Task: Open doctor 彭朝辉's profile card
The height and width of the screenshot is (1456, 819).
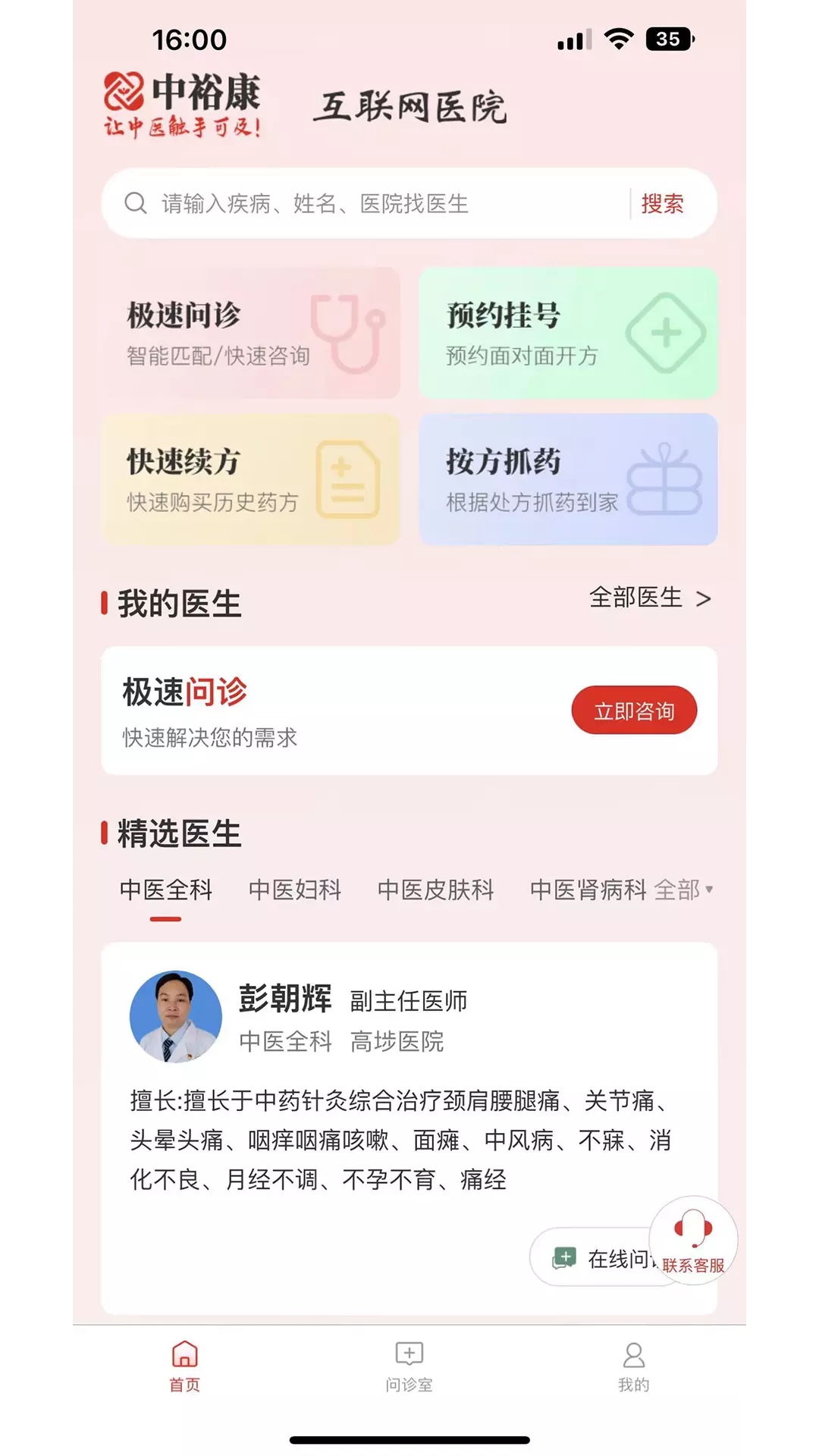Action: tap(409, 1128)
